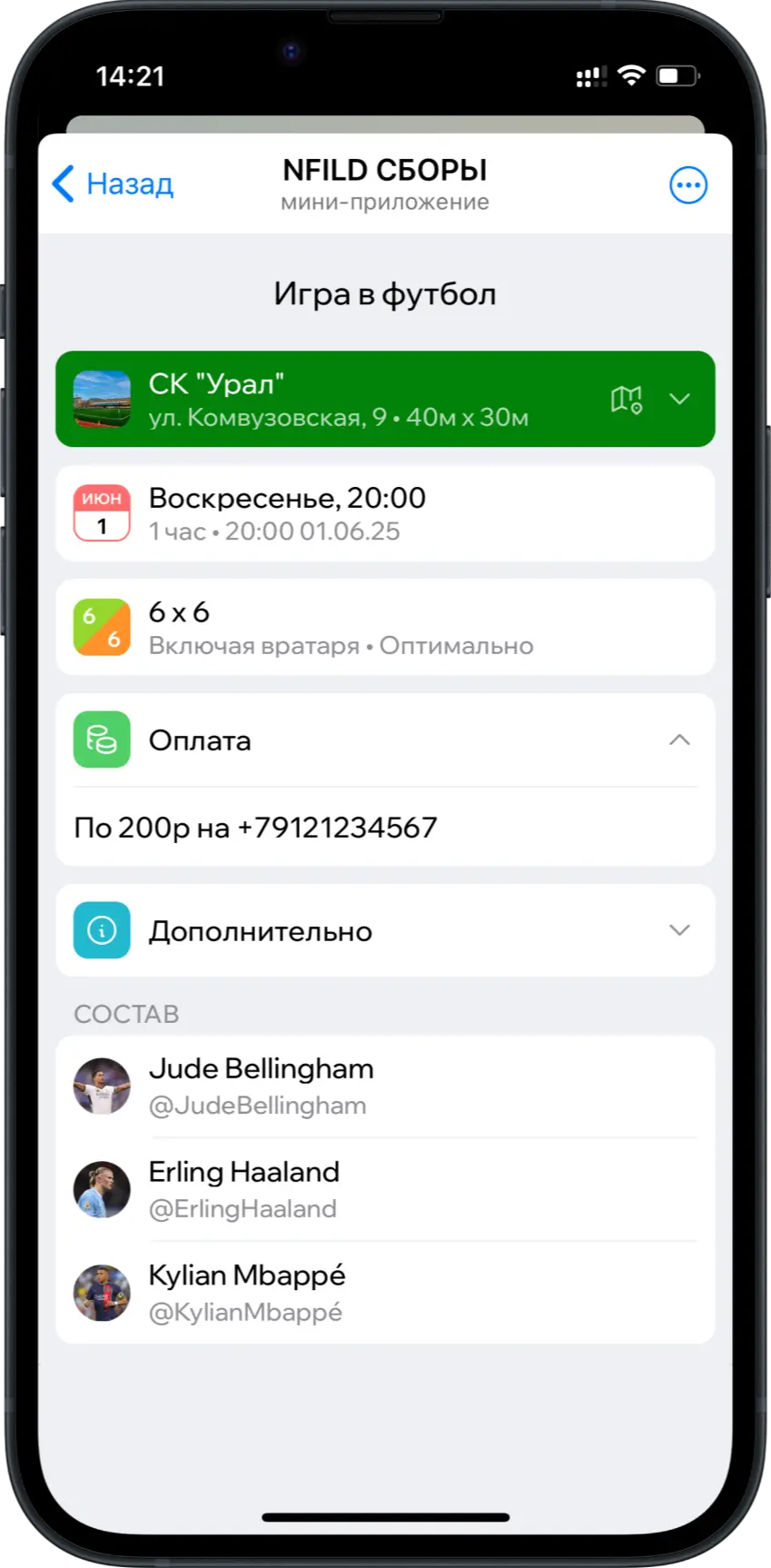
Task: Expand the Дополнительно section
Action: point(679,930)
